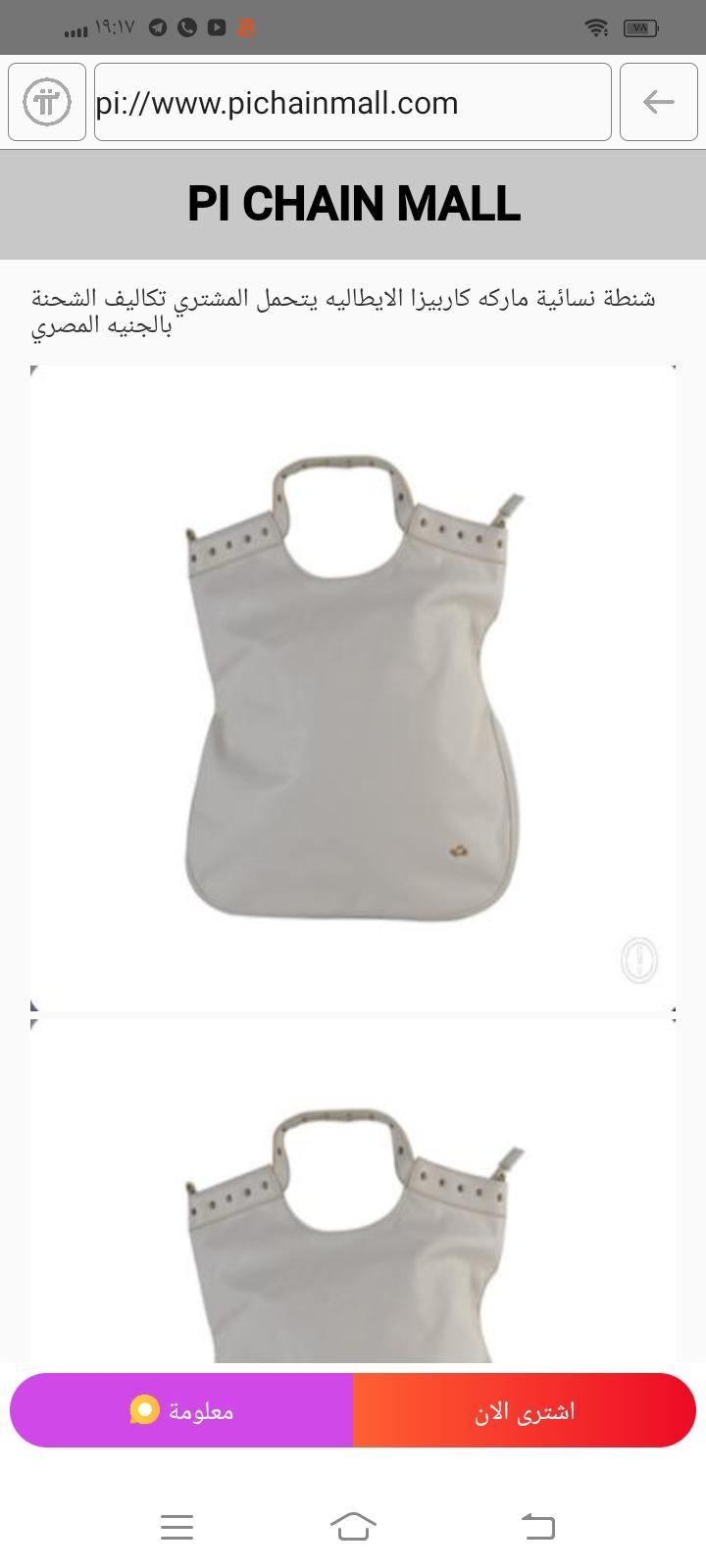This screenshot has width=706, height=1568.
Task: Buy now with اشترى الان button
Action: click(525, 1411)
